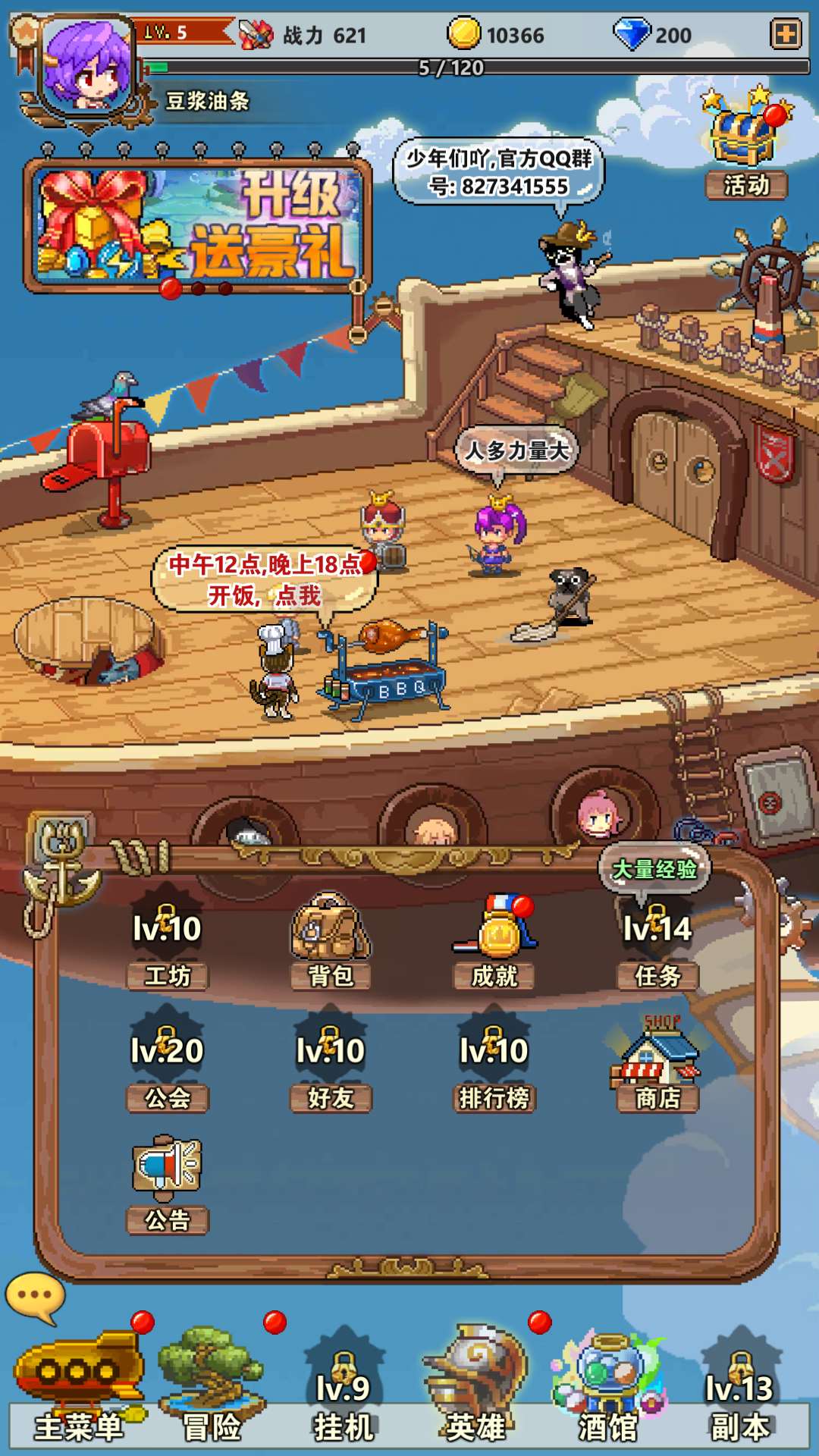
Task: Open the chat speech bubble
Action: click(x=34, y=1297)
